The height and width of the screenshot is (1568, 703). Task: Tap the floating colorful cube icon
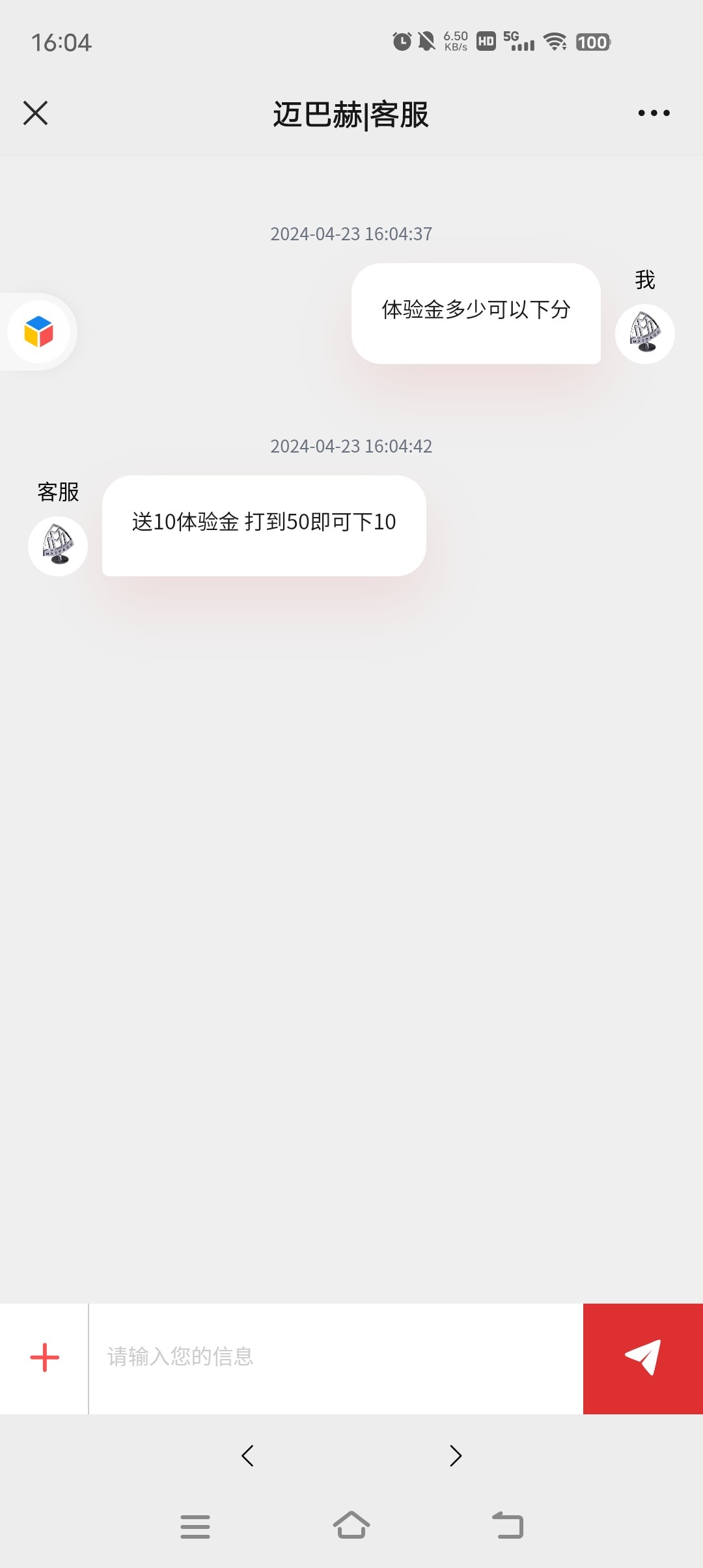(x=38, y=331)
